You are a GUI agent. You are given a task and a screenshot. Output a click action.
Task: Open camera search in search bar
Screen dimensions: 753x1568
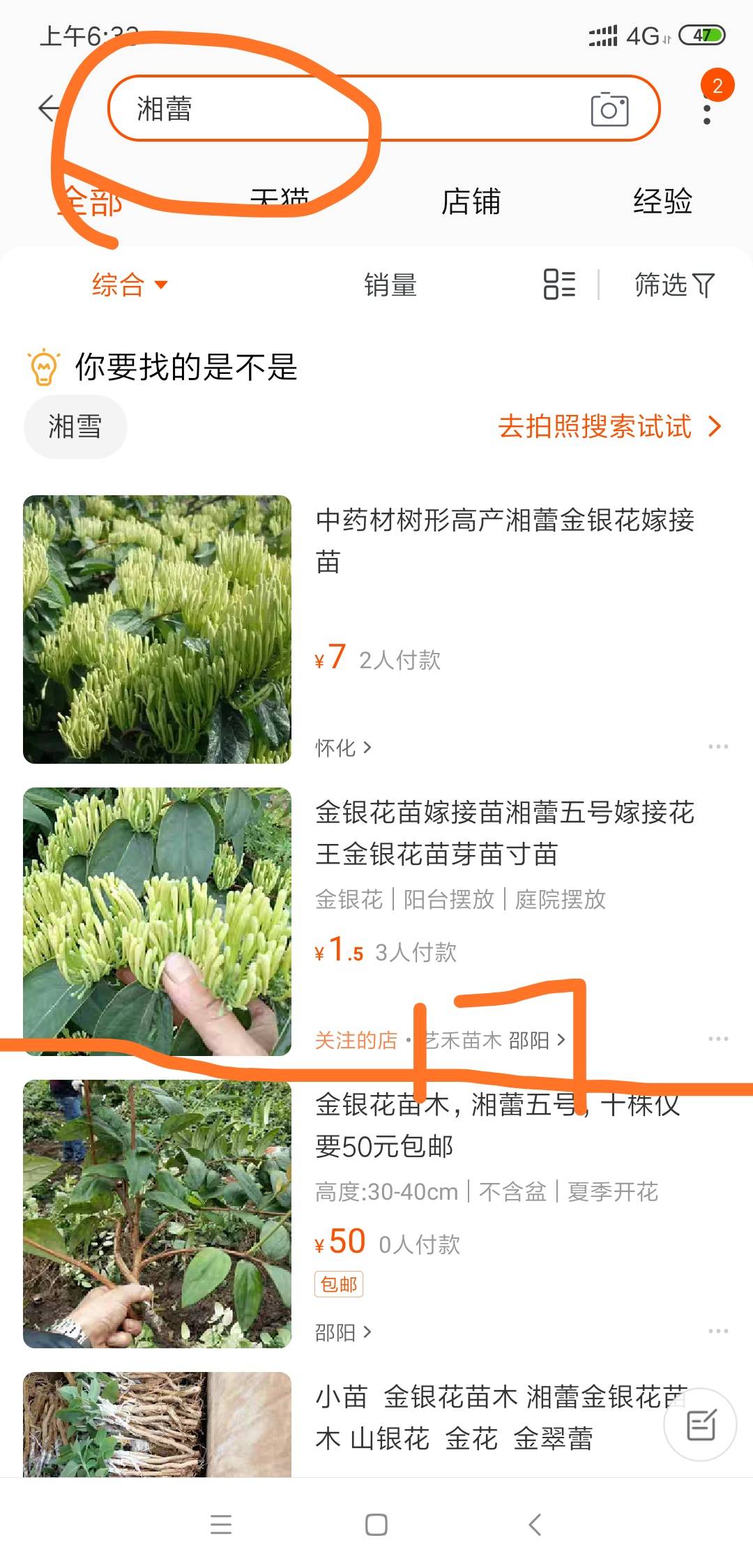point(609,109)
